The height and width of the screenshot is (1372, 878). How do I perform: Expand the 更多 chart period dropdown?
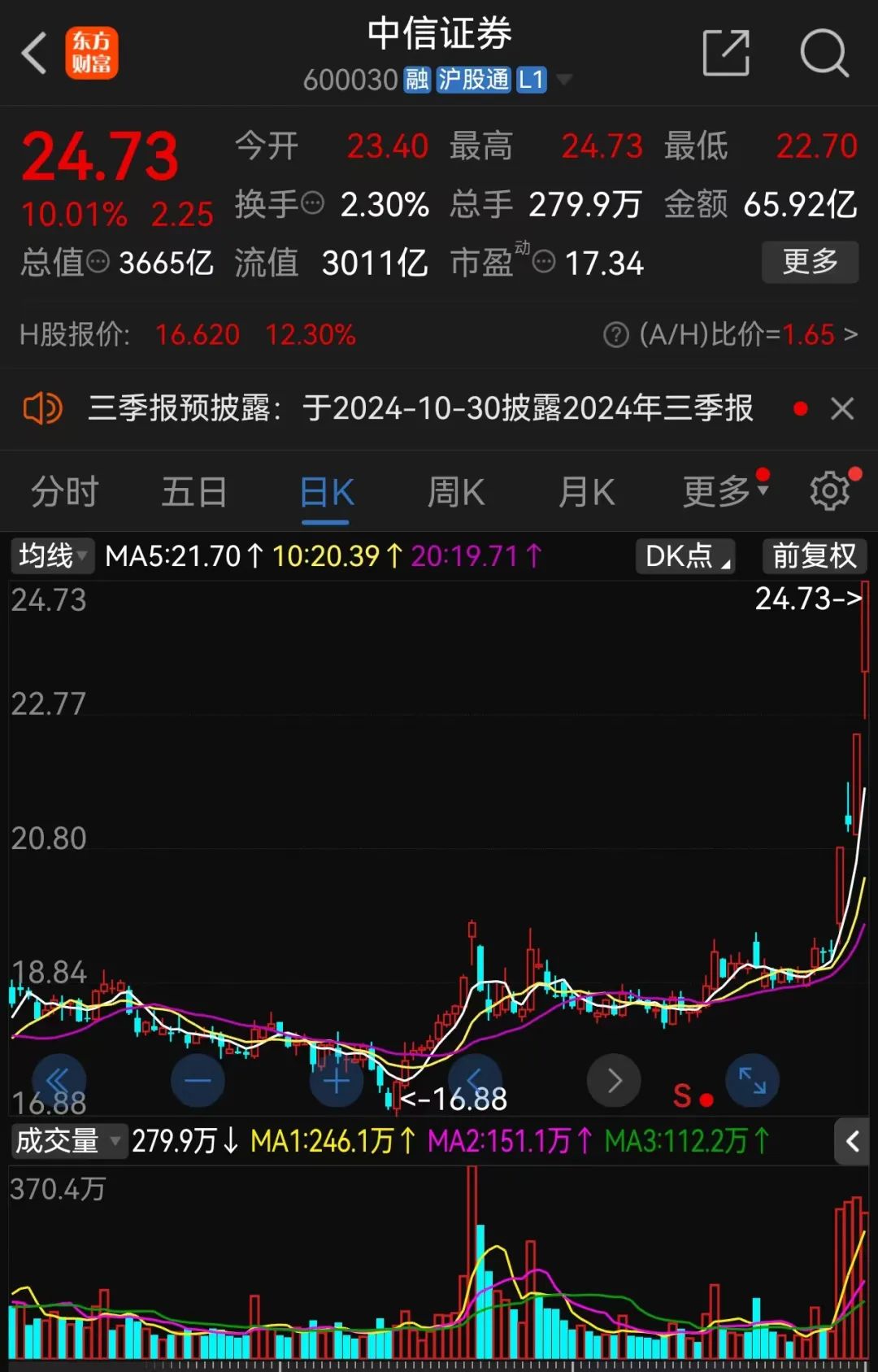click(x=724, y=491)
